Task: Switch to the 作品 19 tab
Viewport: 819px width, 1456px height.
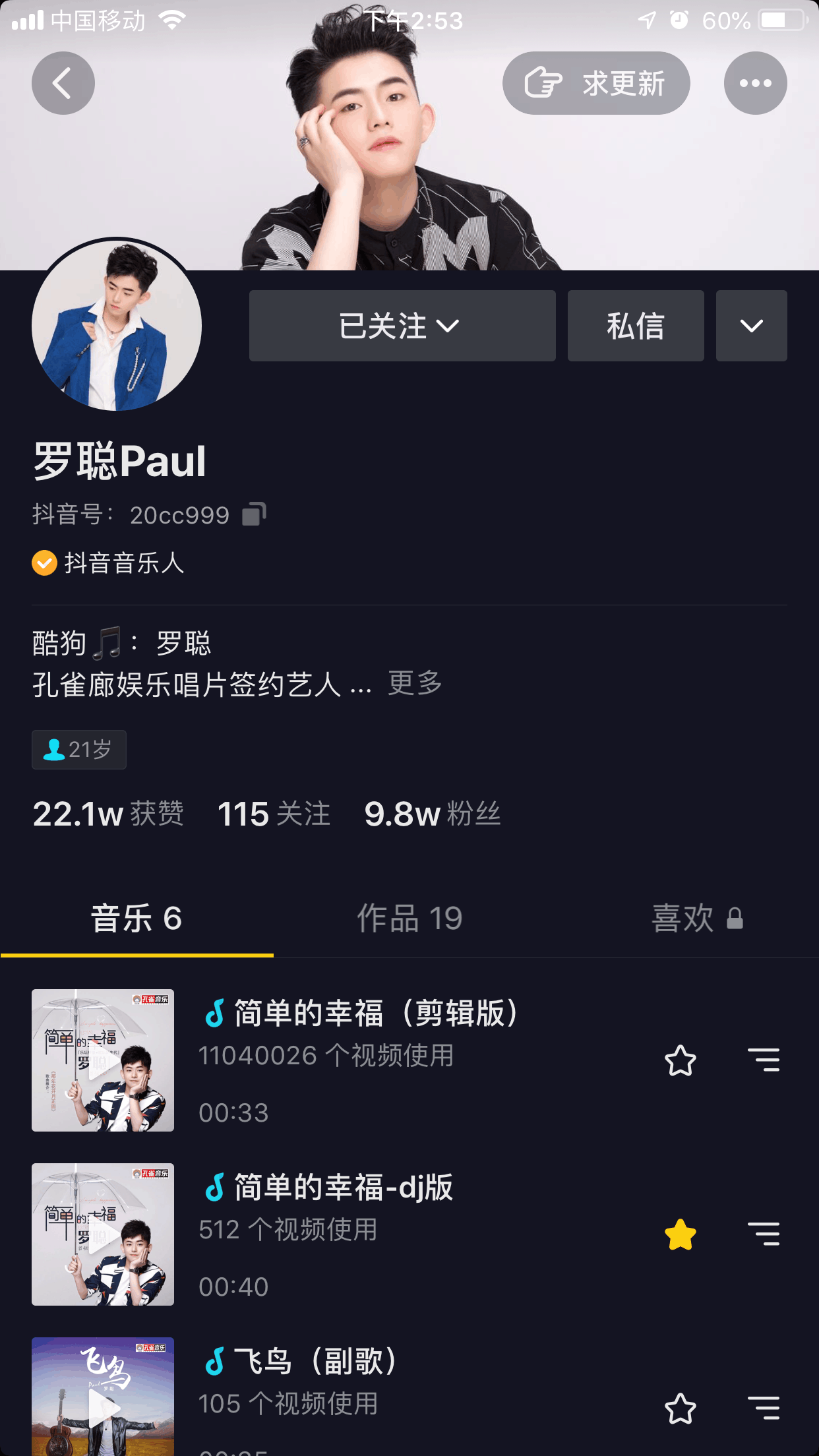Action: 409,918
